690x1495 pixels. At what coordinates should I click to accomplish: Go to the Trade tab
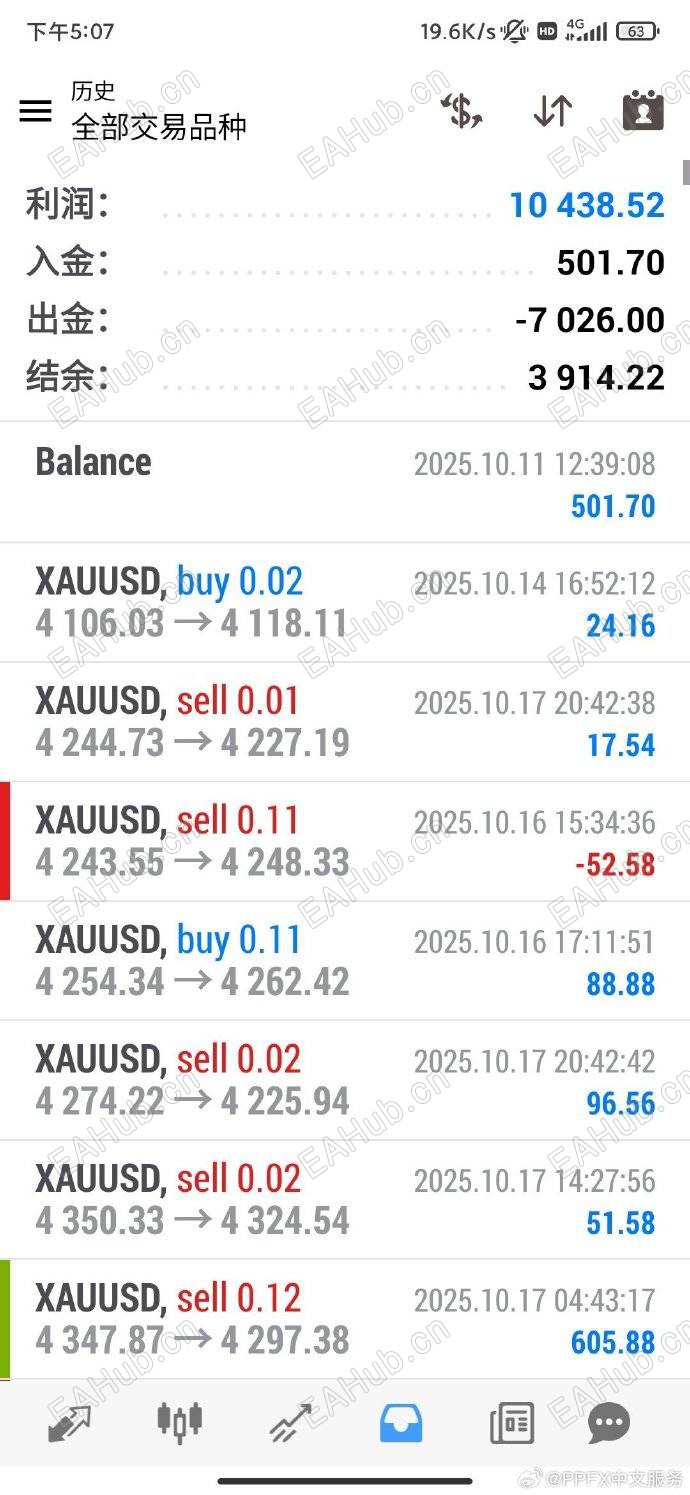pos(290,1422)
